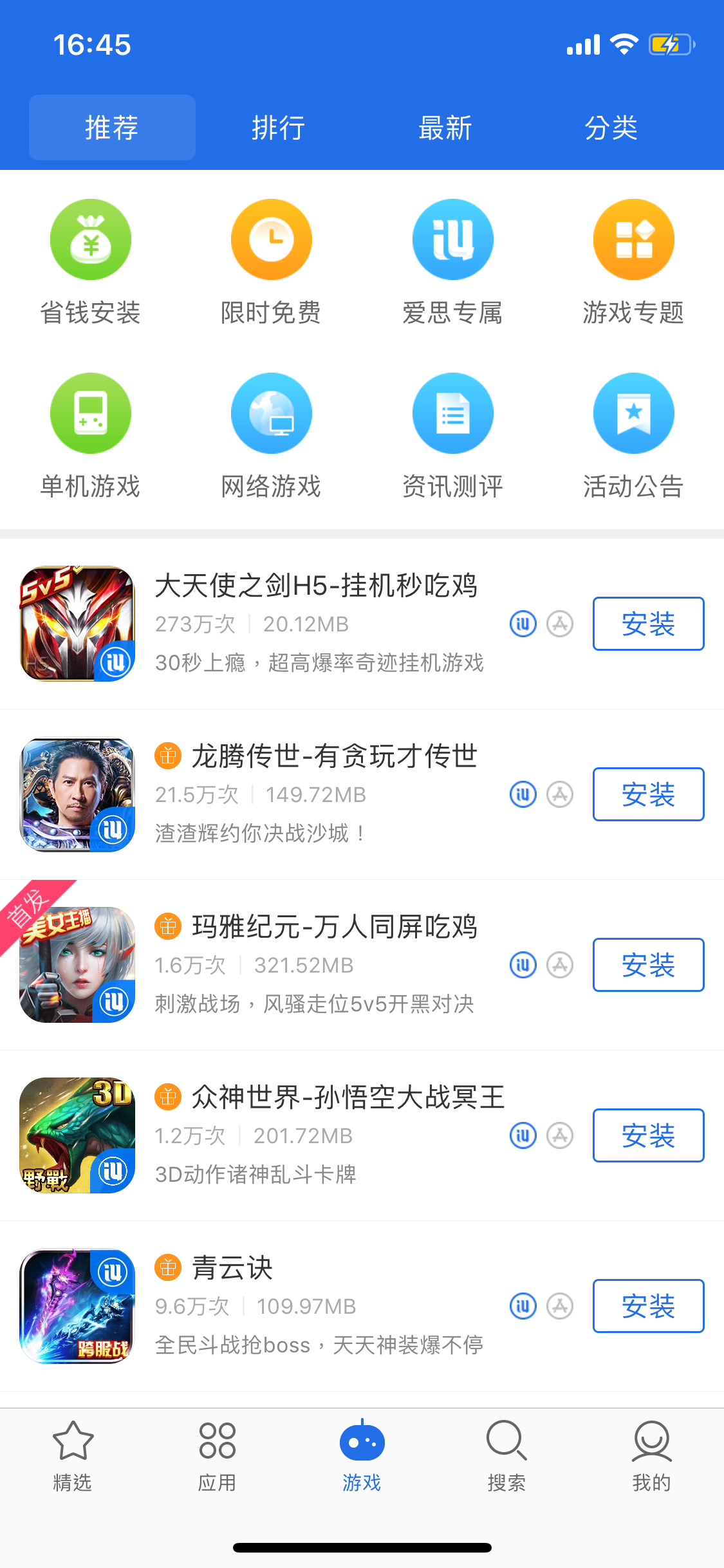The height and width of the screenshot is (1568, 724).
Task: Open 爱思专属 shortcut
Action: pos(452,261)
